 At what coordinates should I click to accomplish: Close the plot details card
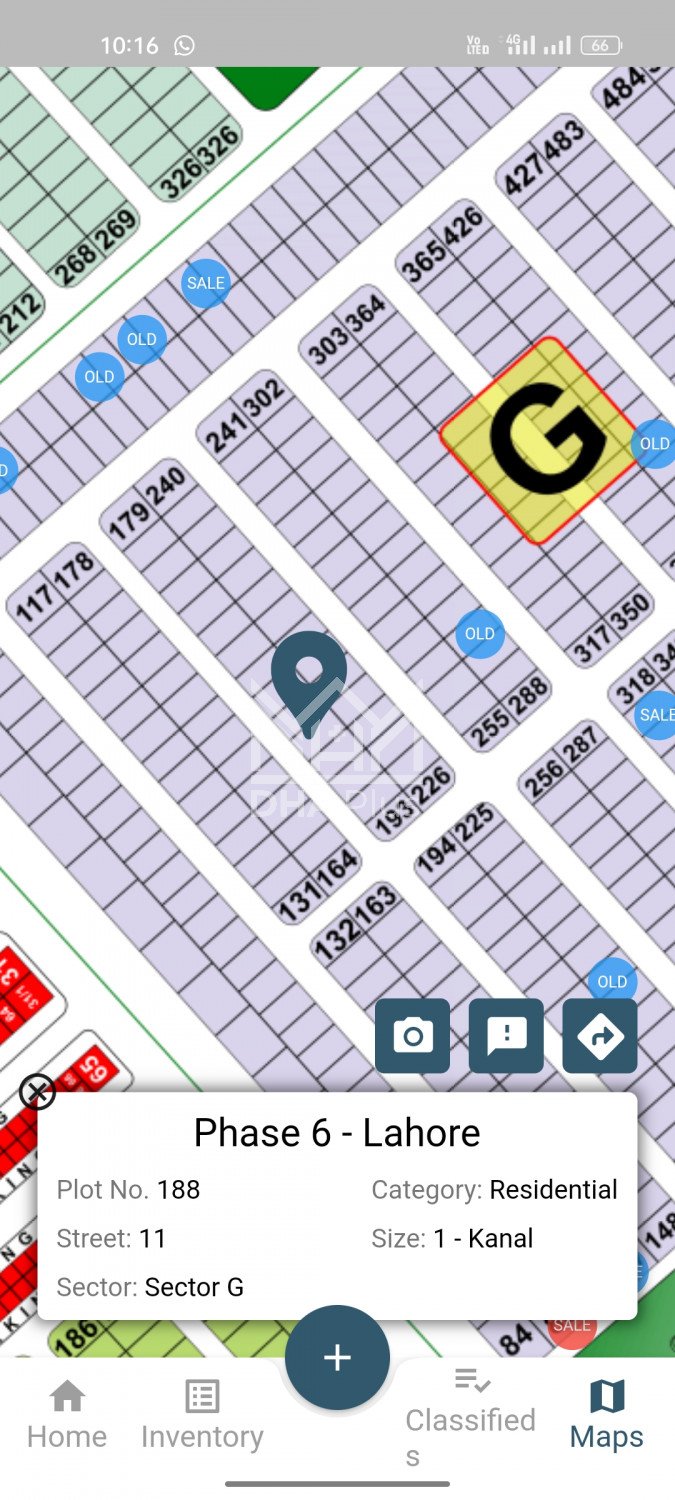[38, 1092]
